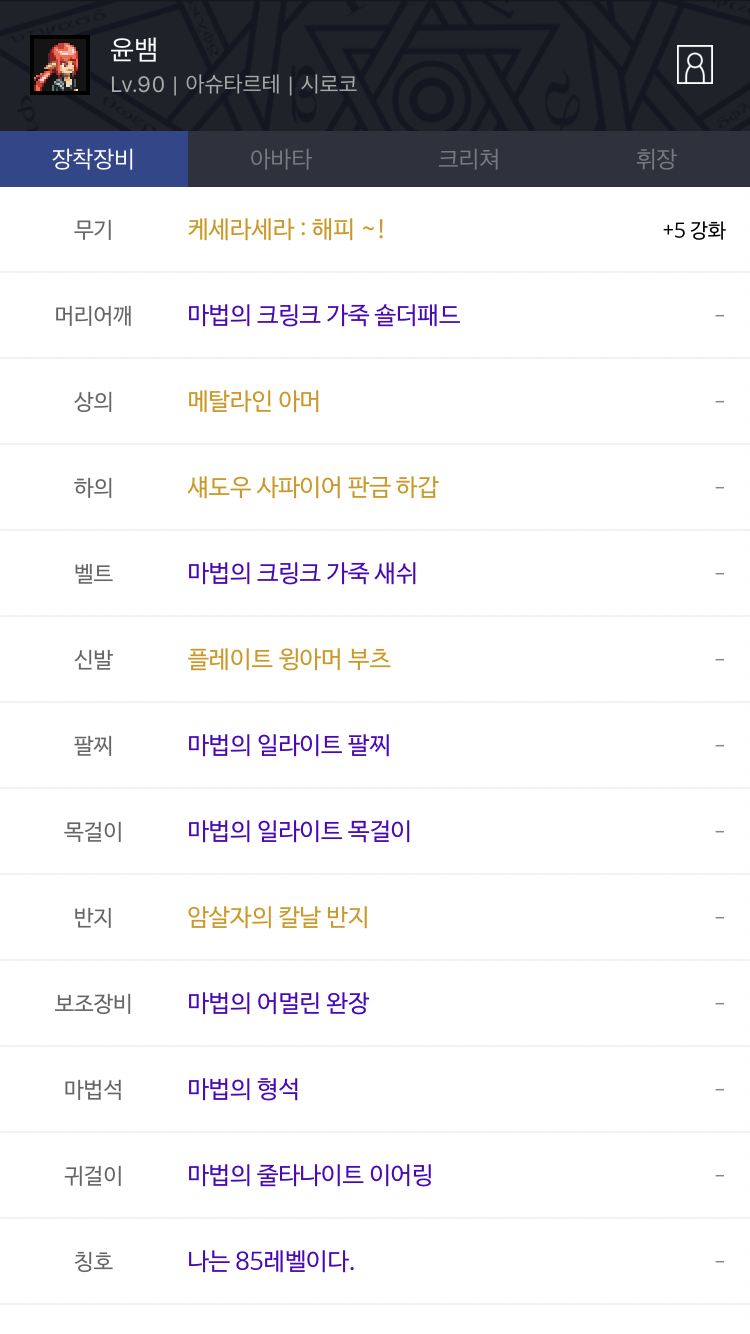The image size is (750, 1334).
Task: Tap the 마법의 크링크 가죽 새쉬 belt
Action: click(x=302, y=573)
